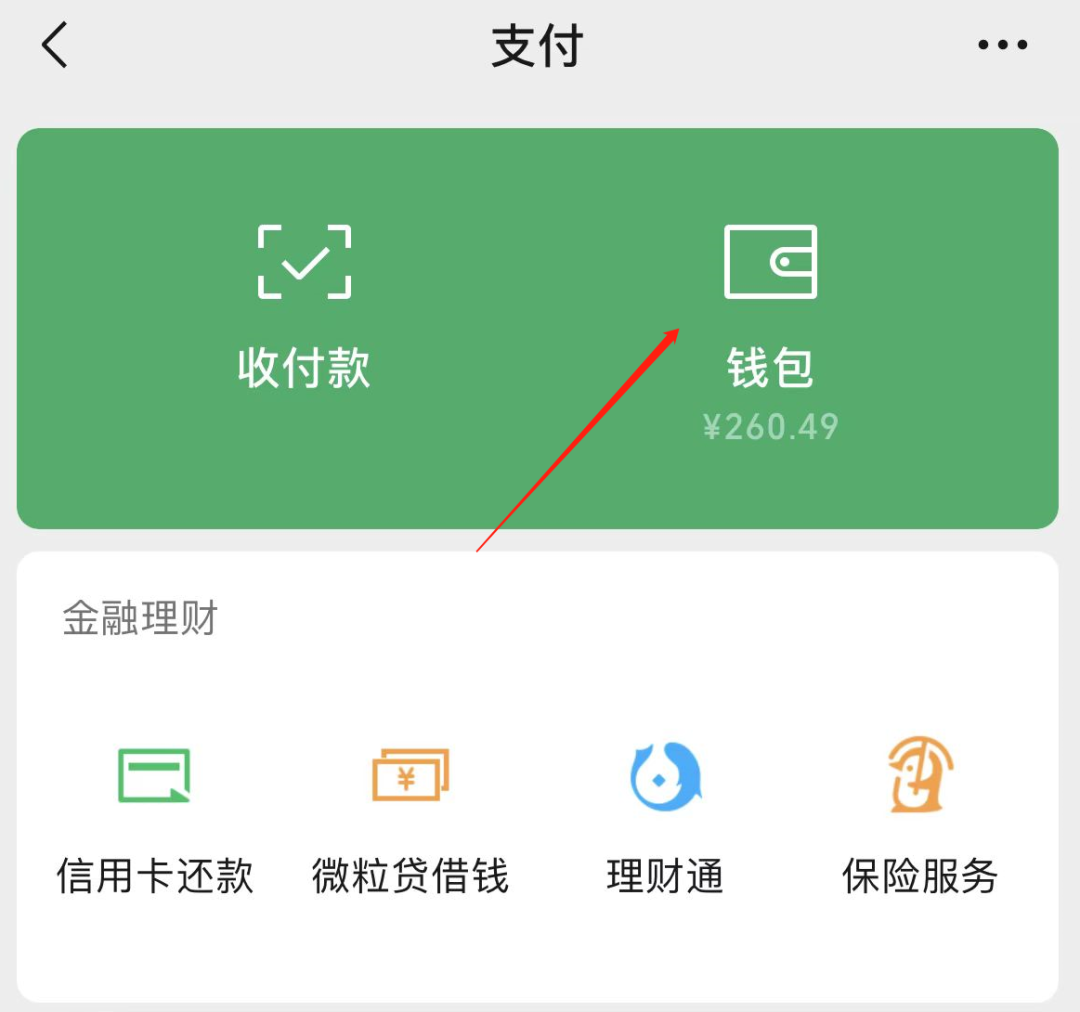Open 收付款 to pay or receive
Image resolution: width=1080 pixels, height=1012 pixels.
click(304, 308)
